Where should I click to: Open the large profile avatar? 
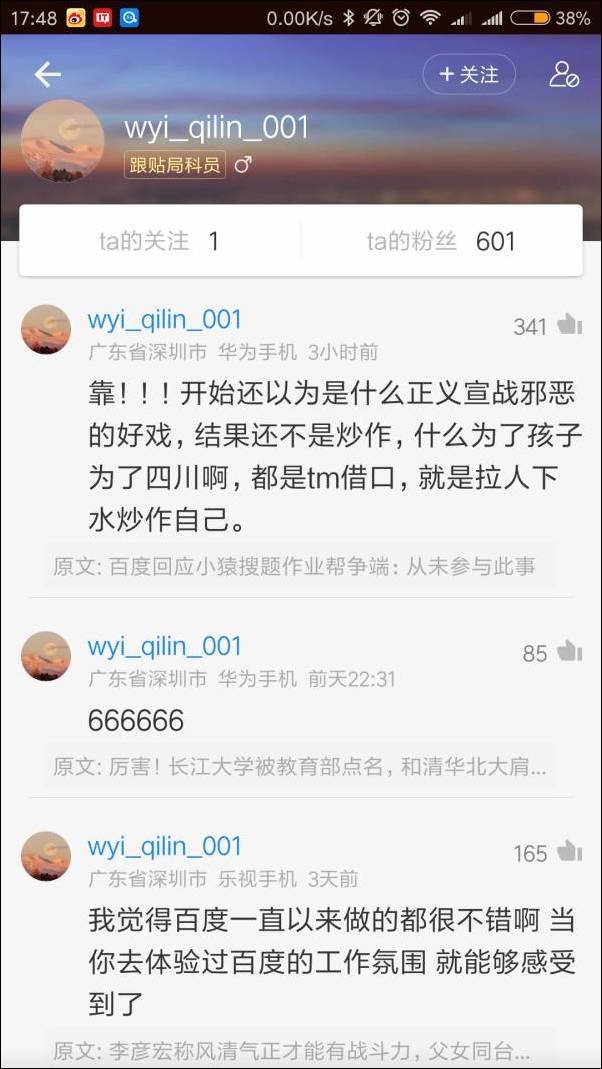coord(62,141)
